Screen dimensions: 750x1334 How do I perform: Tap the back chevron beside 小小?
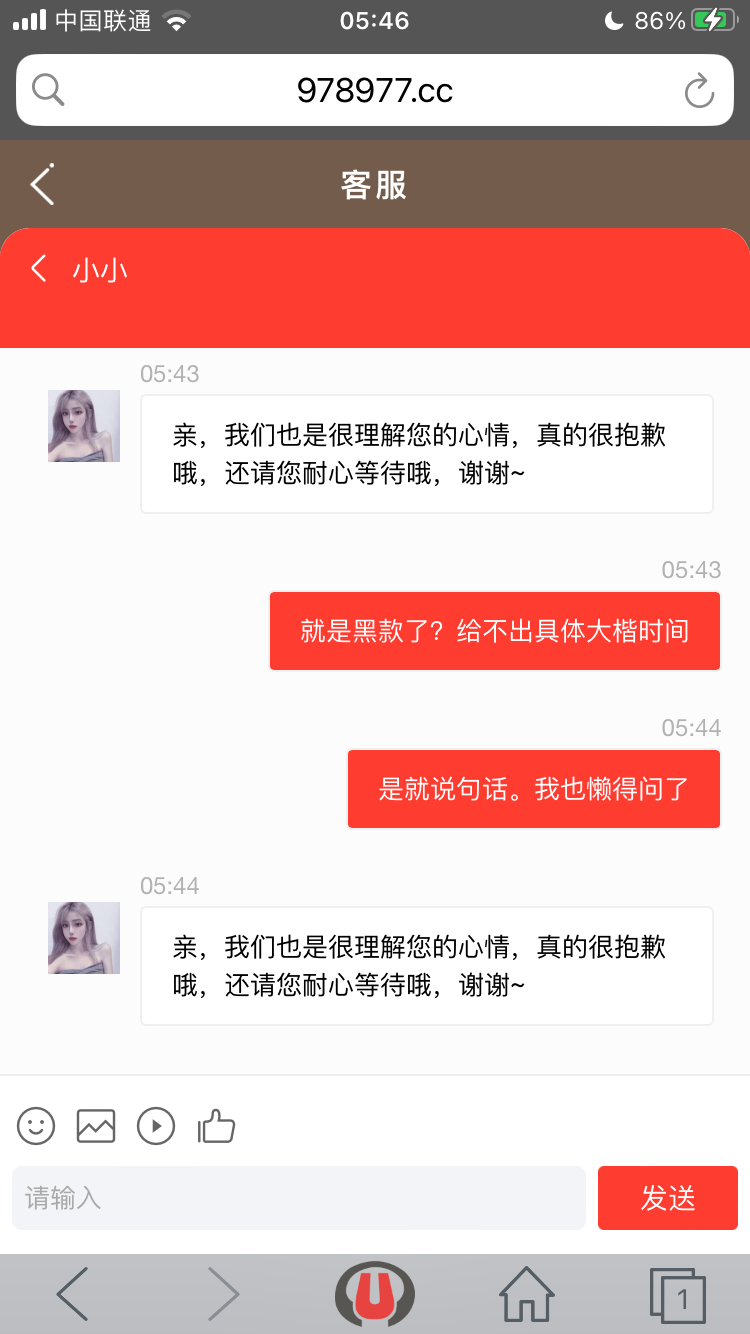[x=38, y=268]
